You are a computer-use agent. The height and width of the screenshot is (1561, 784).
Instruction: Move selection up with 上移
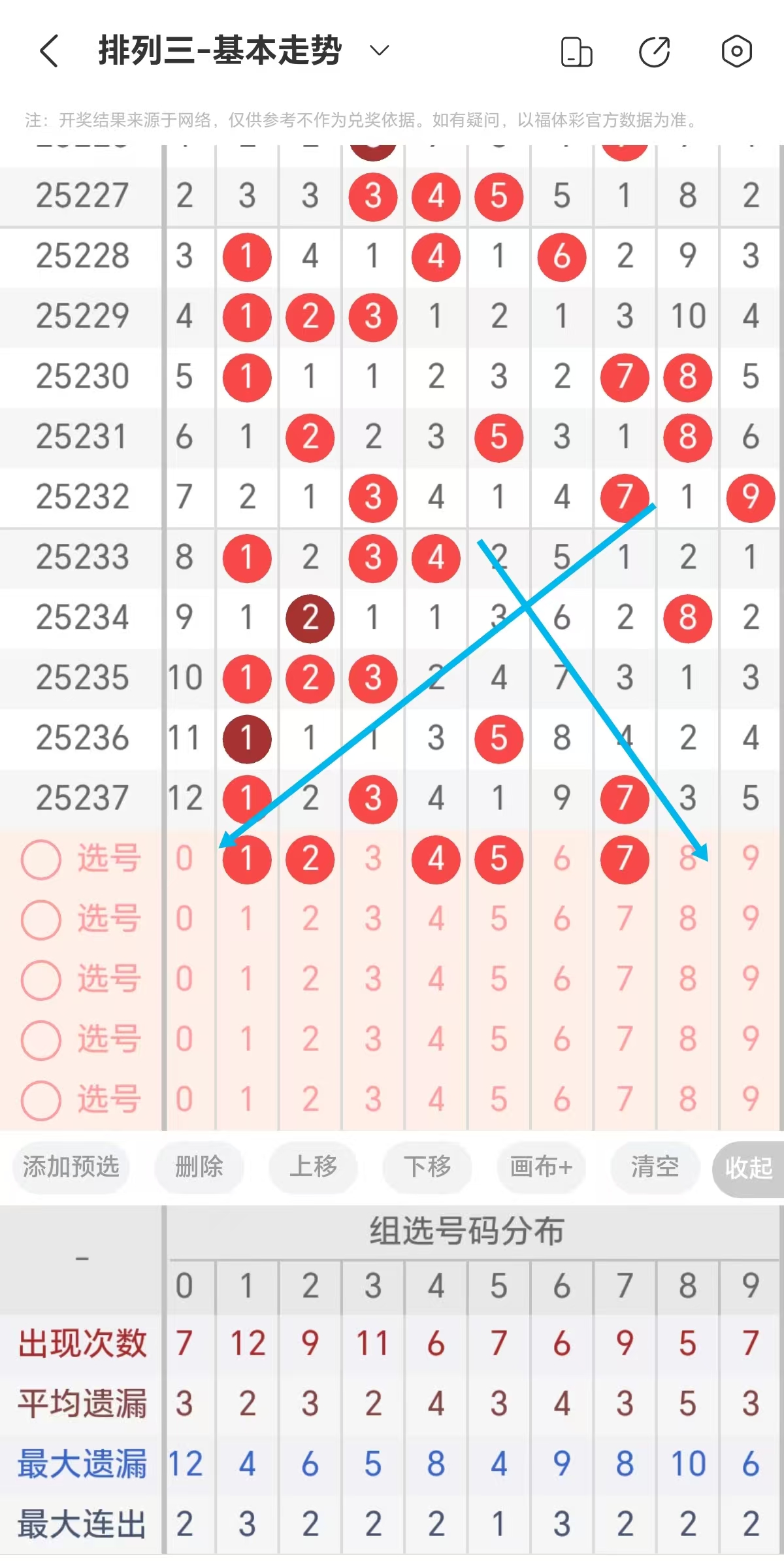pos(314,1167)
